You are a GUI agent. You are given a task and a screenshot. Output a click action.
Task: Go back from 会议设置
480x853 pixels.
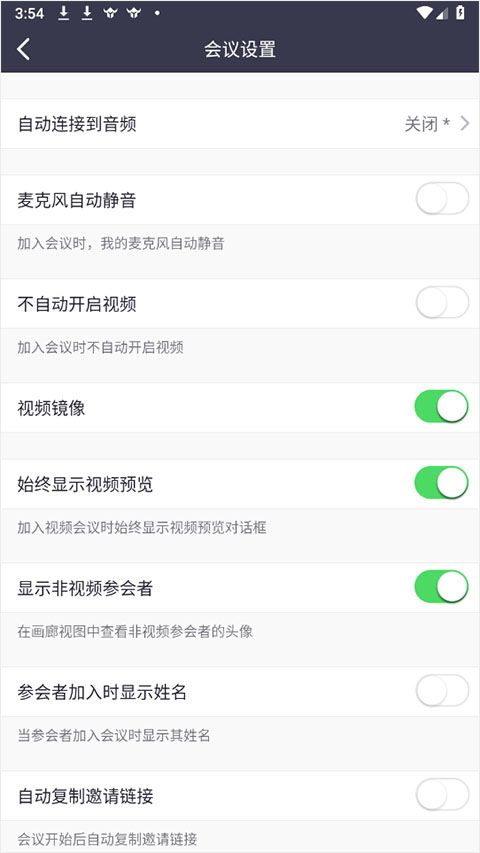(23, 49)
